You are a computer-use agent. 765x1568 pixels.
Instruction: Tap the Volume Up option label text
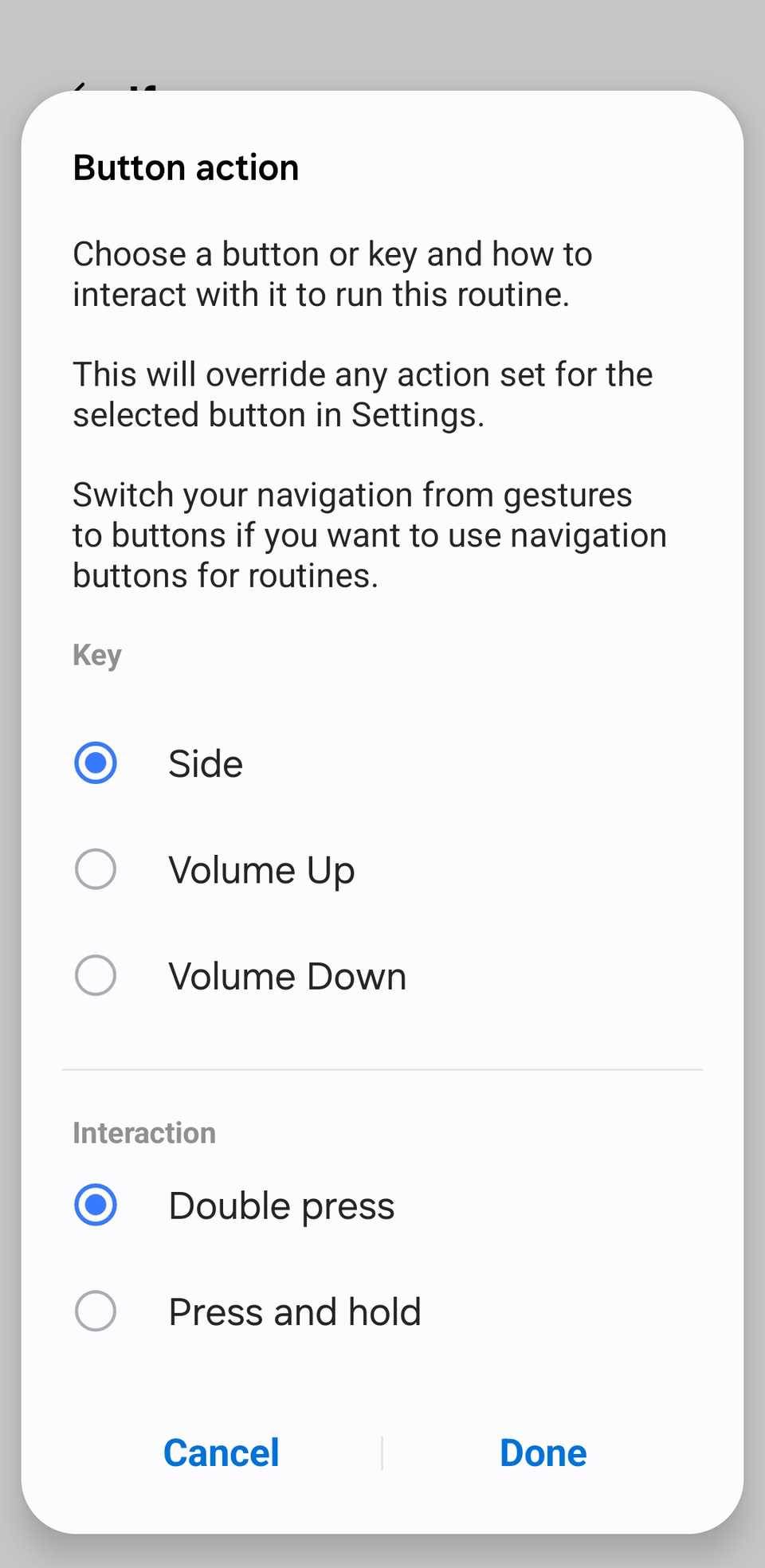(261, 869)
